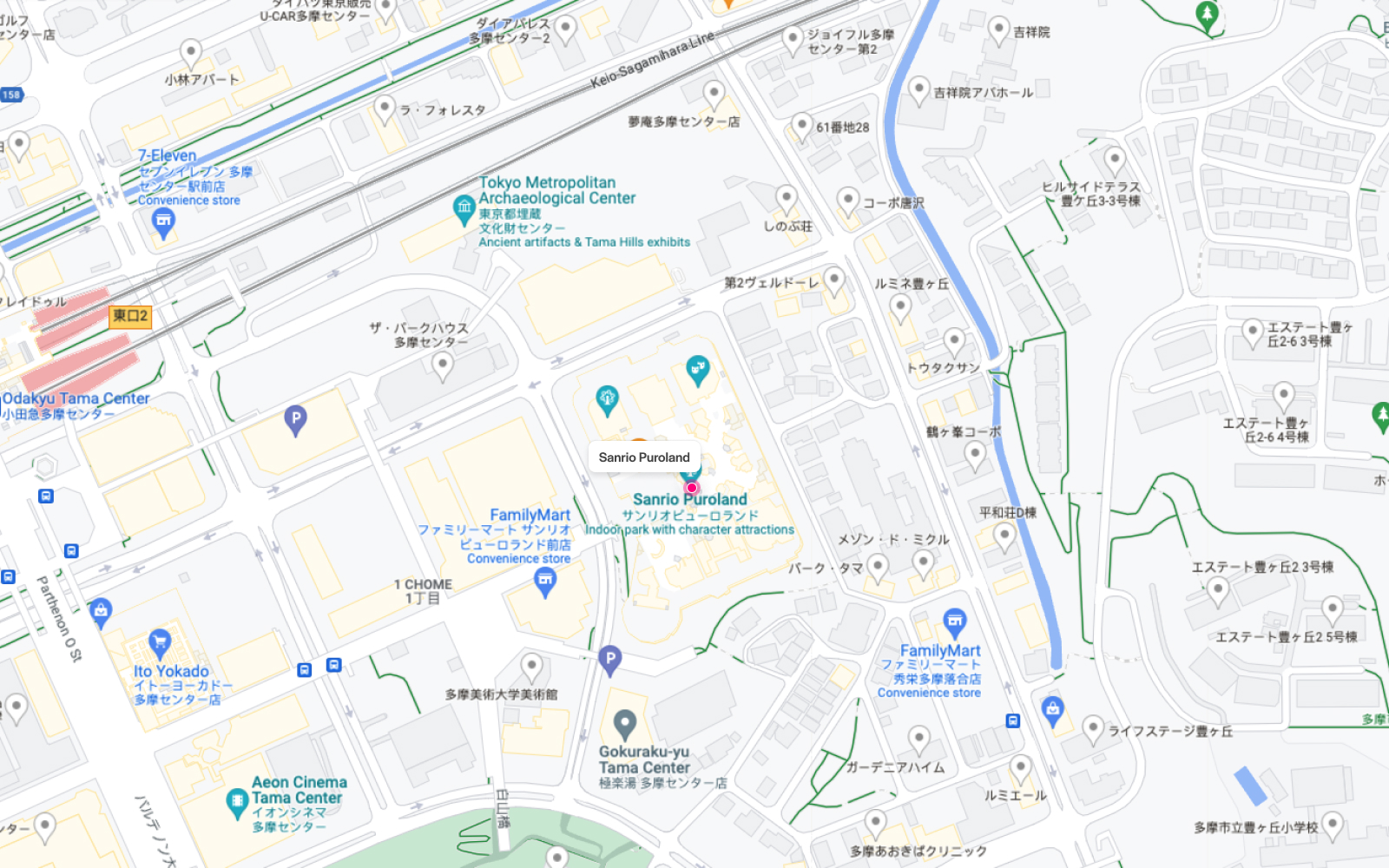Select the 多摩美術大学美術館 pin
The width and height of the screenshot is (1389, 868).
(x=531, y=667)
